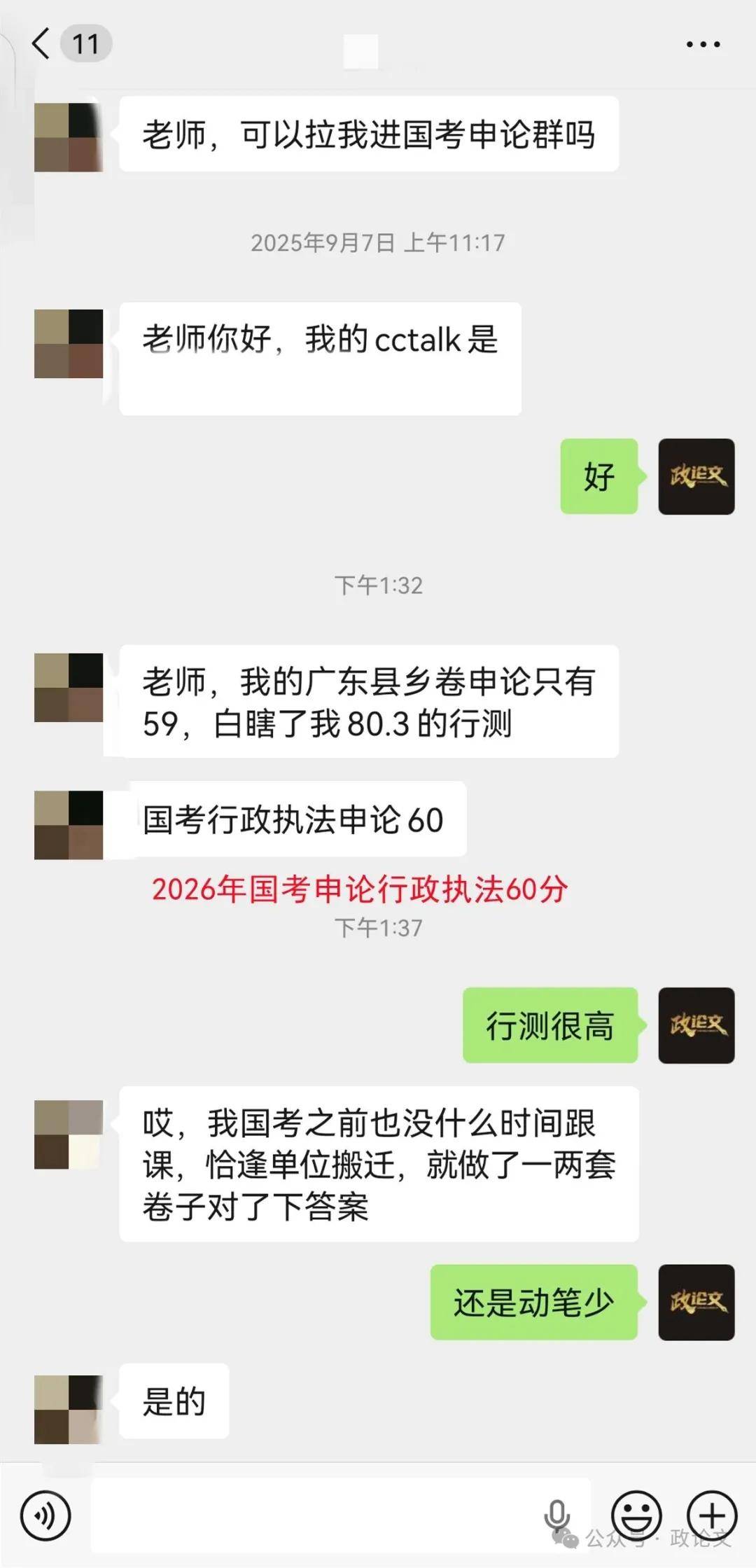Open the chat overflow menu

[x=703, y=44]
